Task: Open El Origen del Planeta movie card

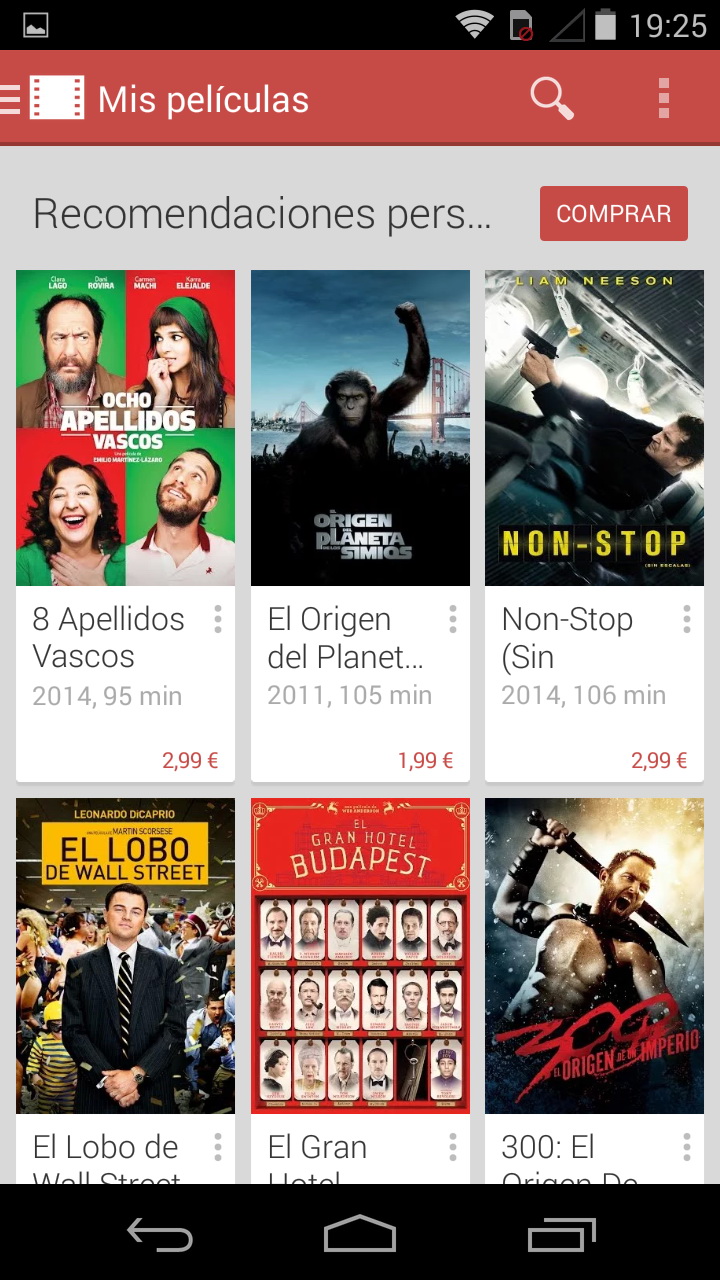Action: pyautogui.click(x=360, y=428)
